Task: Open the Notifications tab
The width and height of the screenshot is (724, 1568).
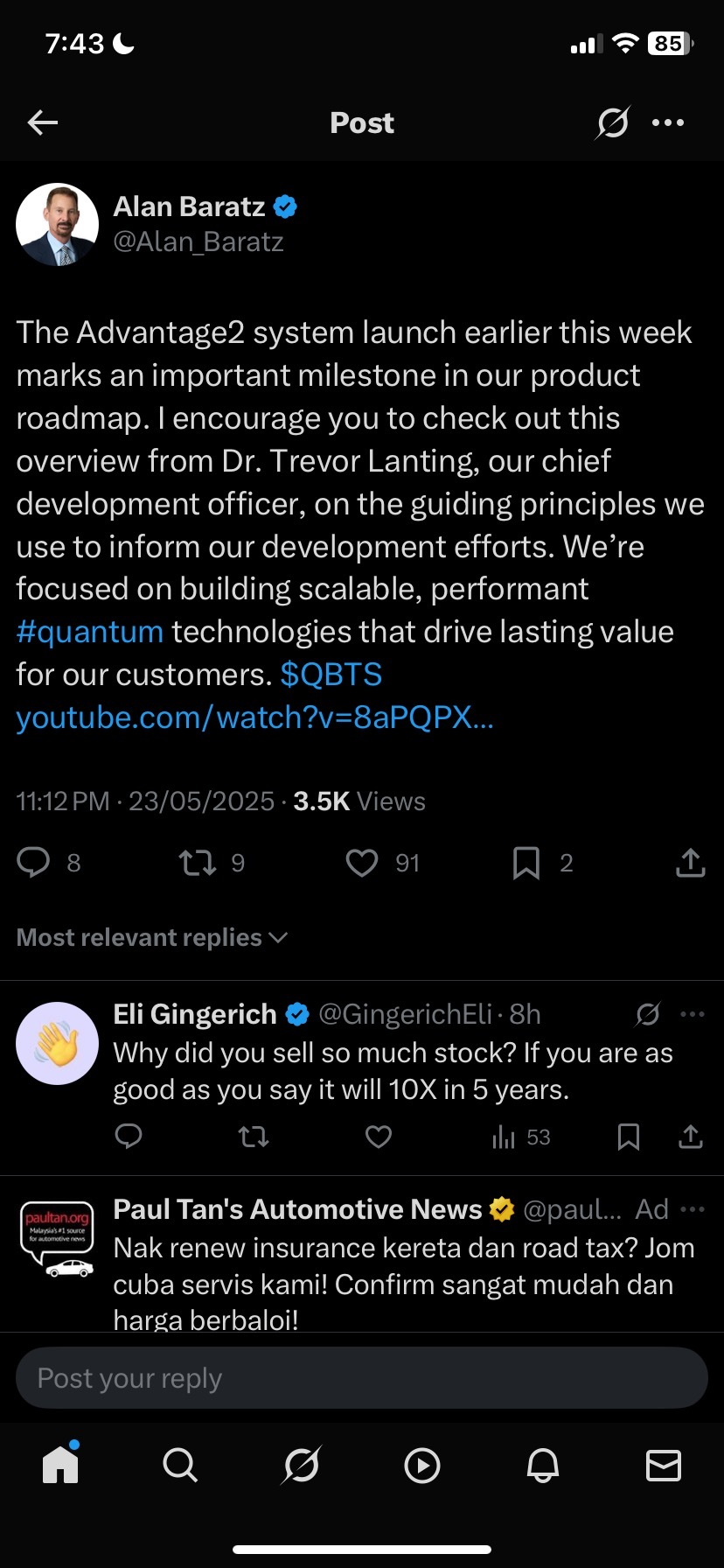Action: click(x=543, y=1465)
